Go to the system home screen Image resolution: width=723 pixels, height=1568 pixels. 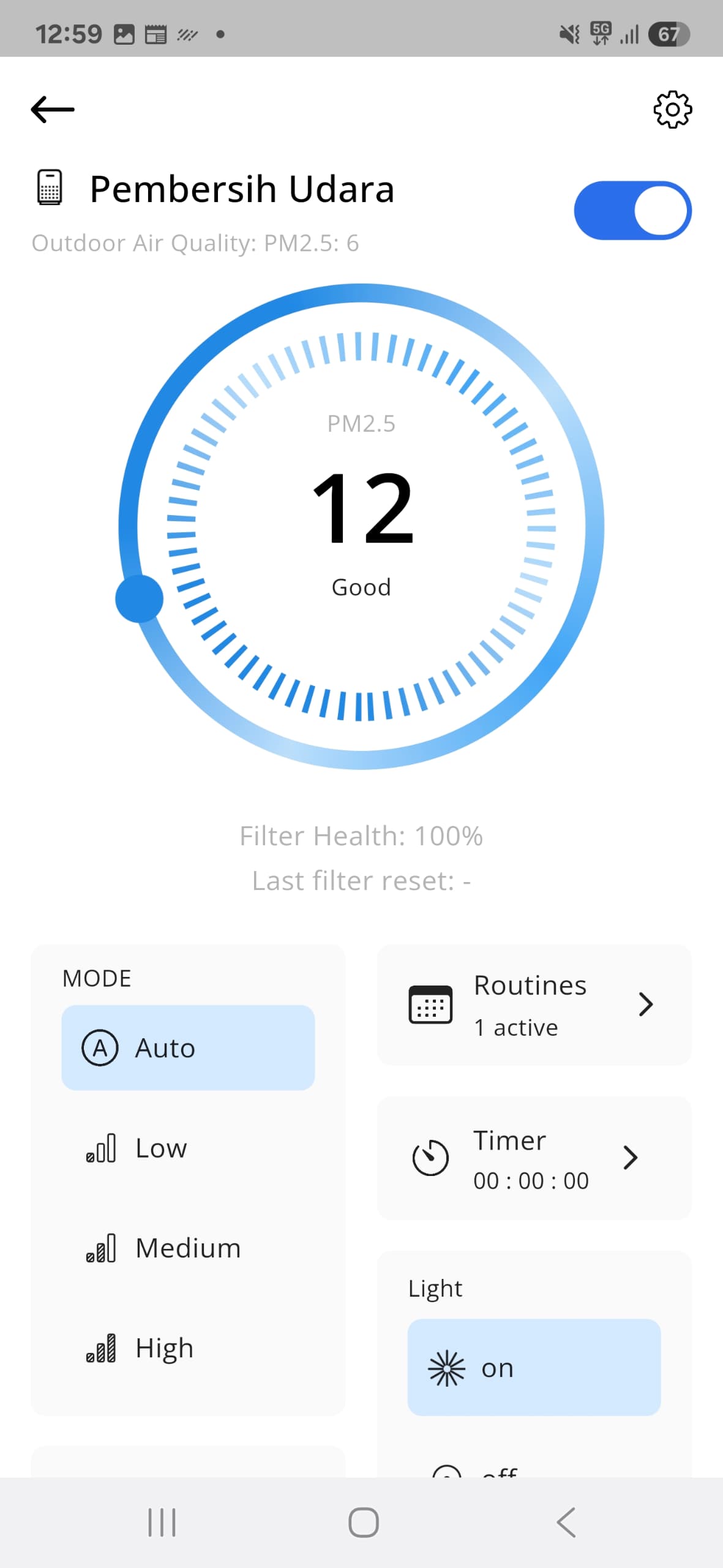[363, 1522]
